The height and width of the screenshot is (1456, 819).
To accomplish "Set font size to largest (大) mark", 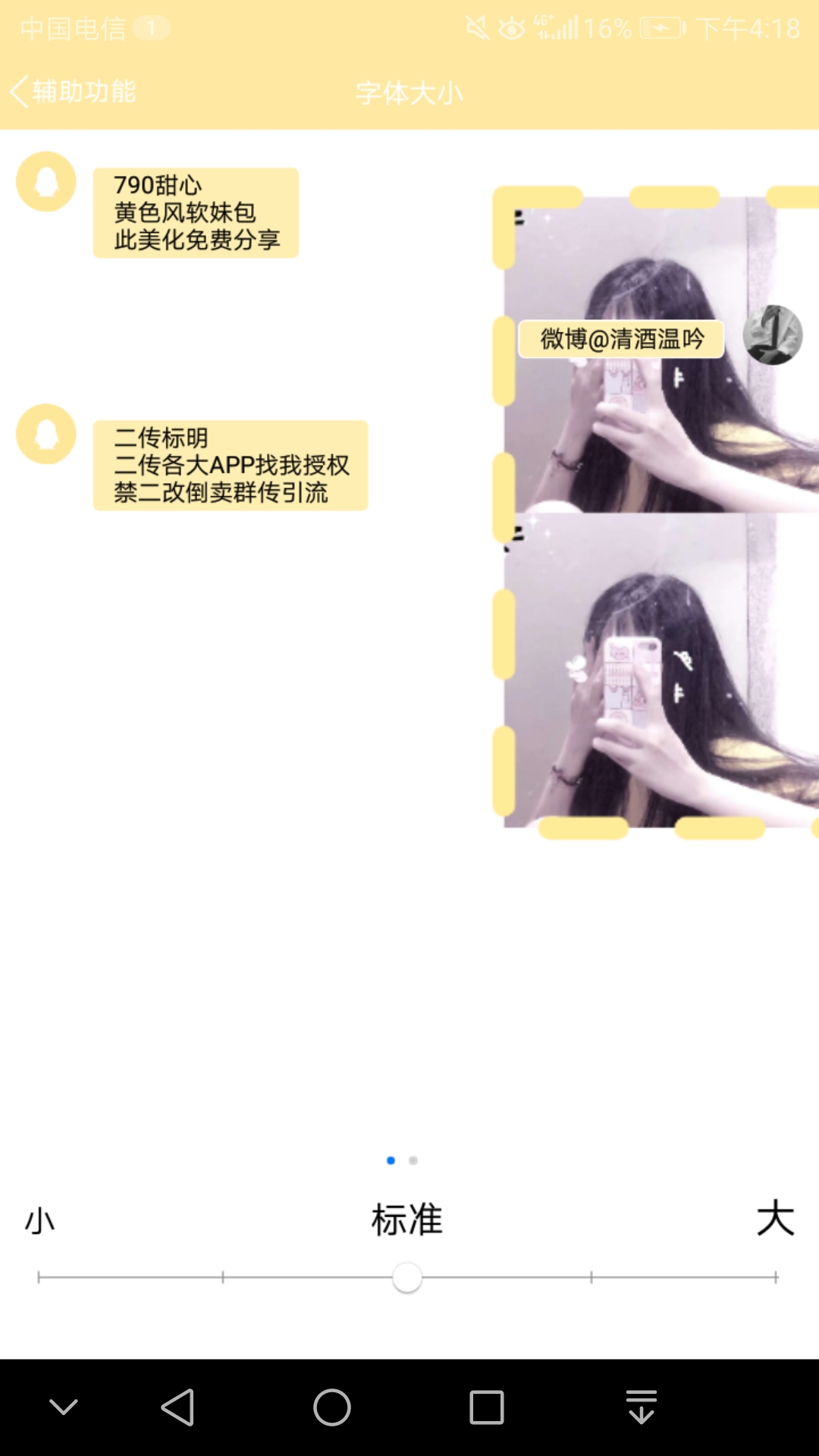I will coord(776,1277).
